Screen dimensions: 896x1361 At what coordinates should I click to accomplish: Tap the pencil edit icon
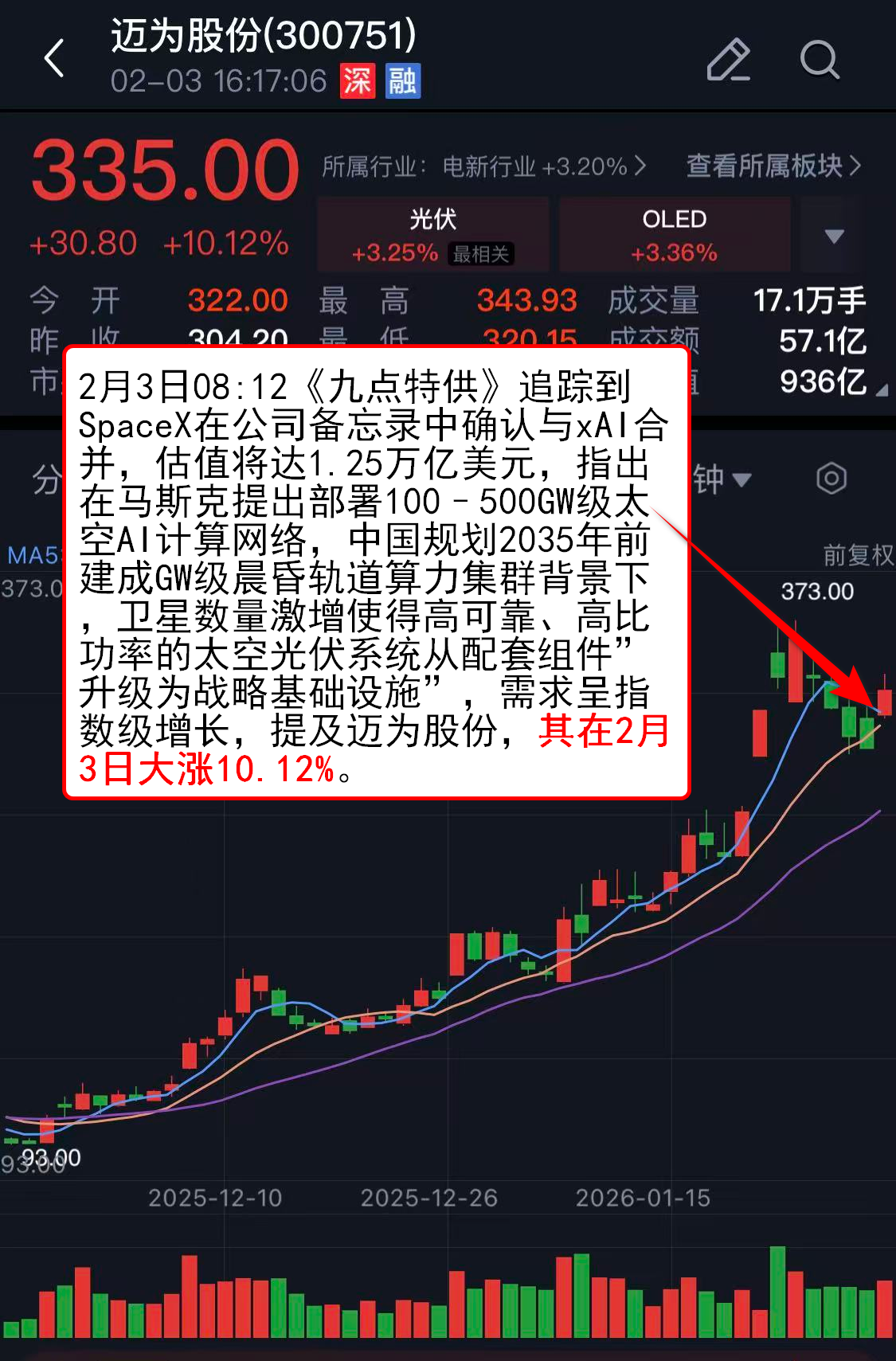(x=728, y=60)
